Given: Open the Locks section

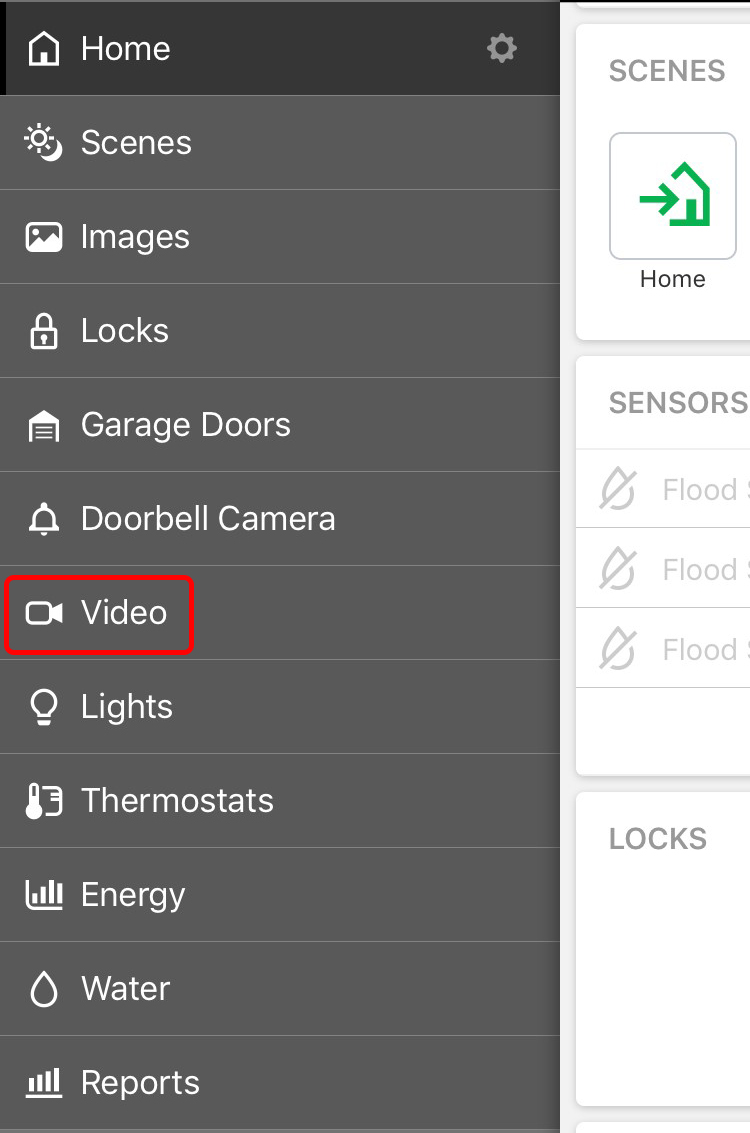Looking at the screenshot, I should [x=125, y=331].
